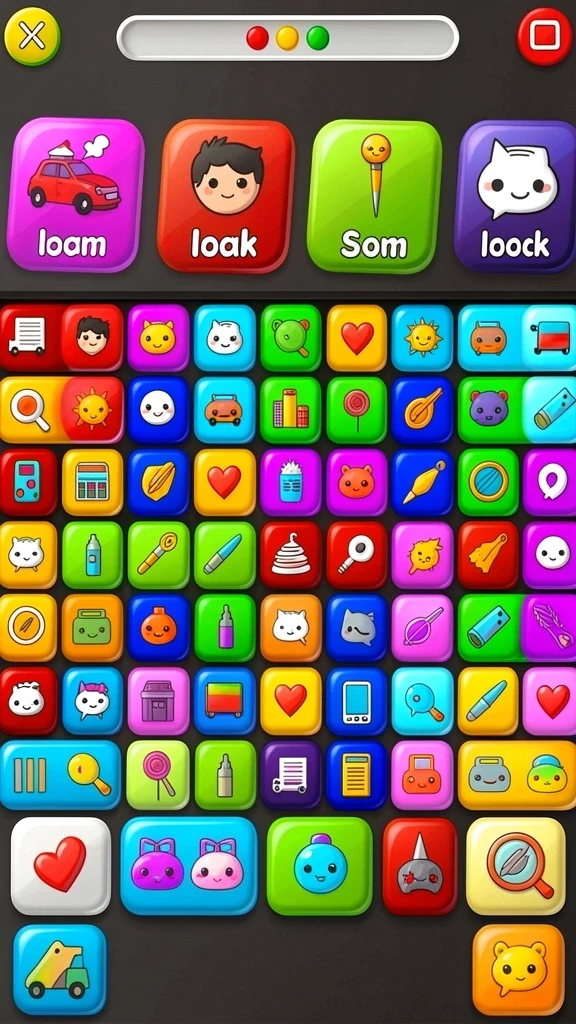Tap the red stop button
The height and width of the screenshot is (1024, 576).
[x=544, y=36]
